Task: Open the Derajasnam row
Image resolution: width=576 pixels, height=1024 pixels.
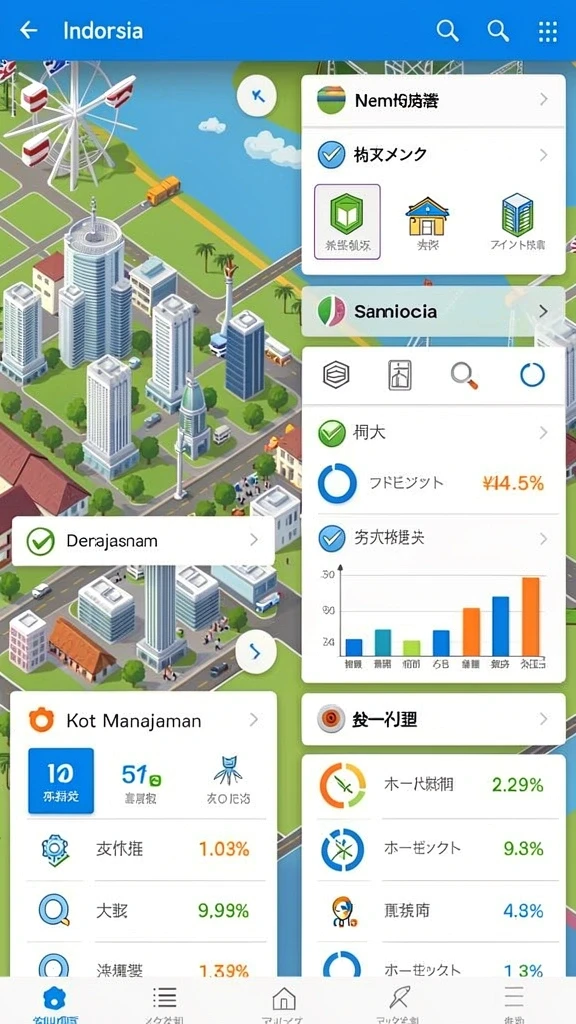Action: [143, 541]
